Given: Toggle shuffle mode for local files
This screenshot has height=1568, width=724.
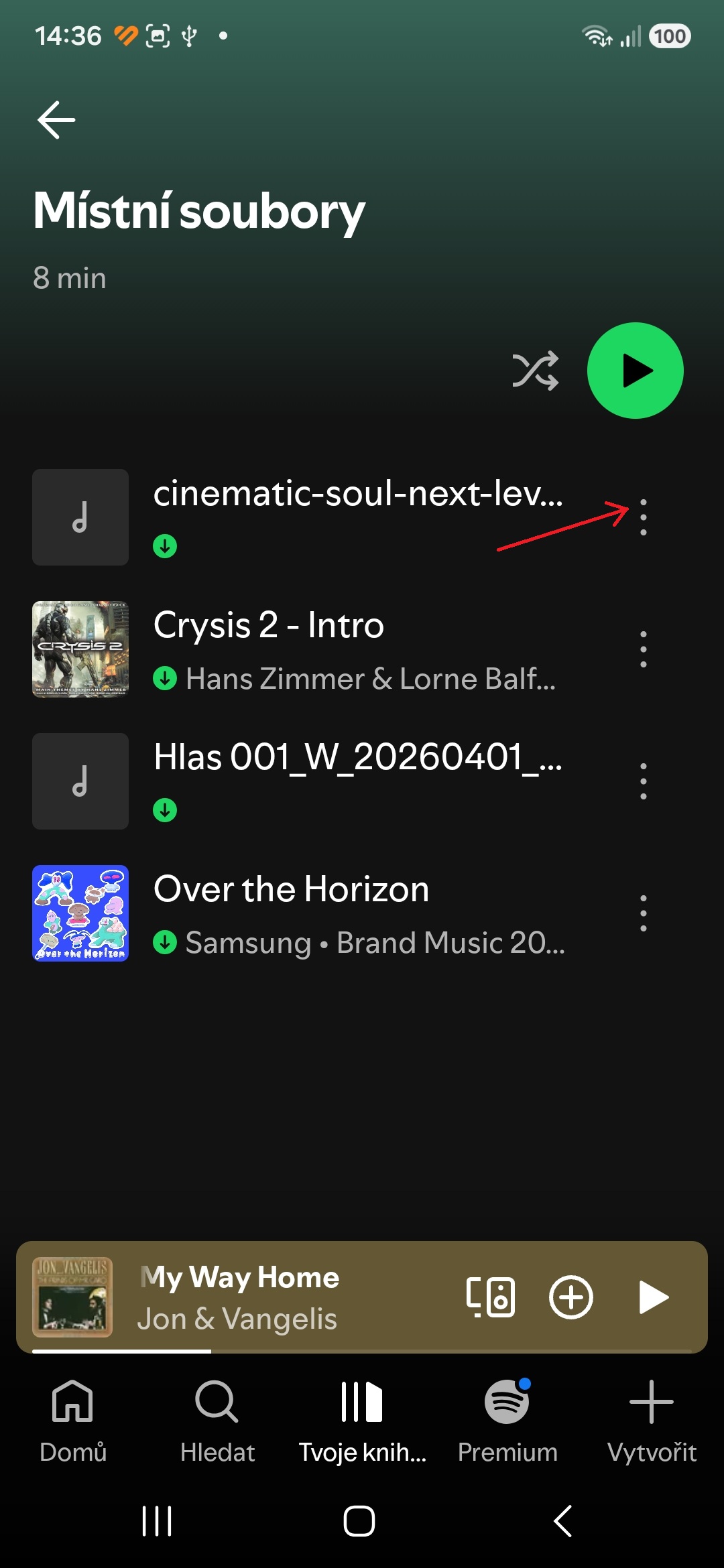Looking at the screenshot, I should coord(535,371).
